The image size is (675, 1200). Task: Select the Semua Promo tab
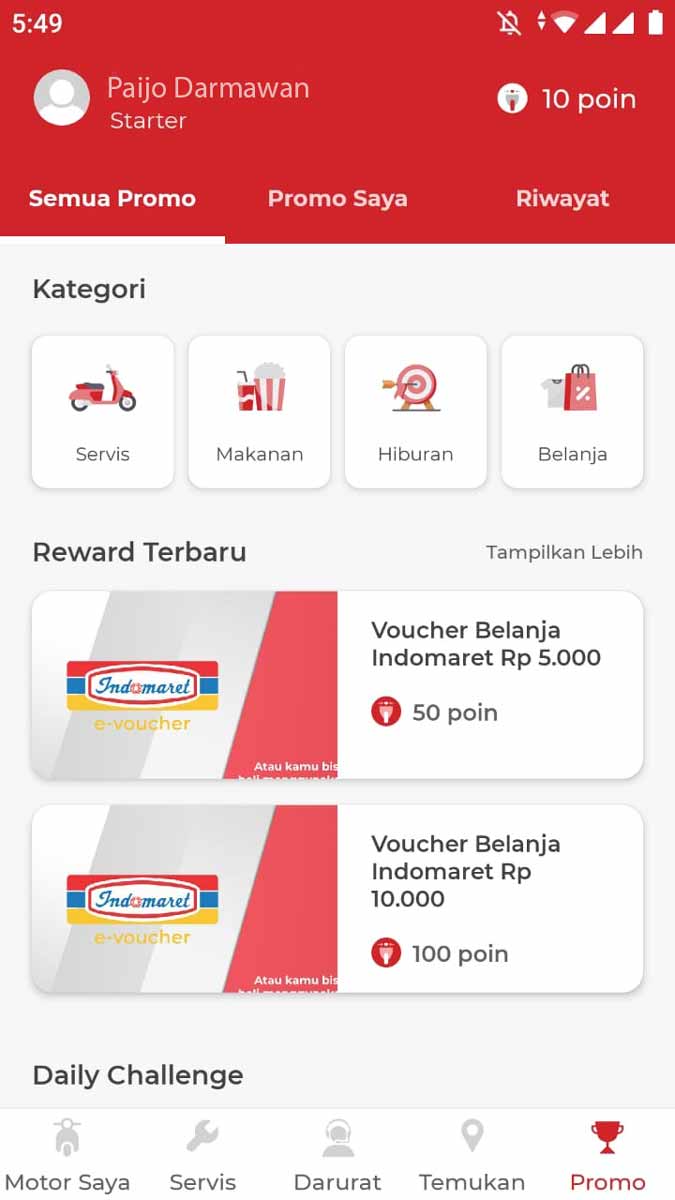tap(112, 198)
